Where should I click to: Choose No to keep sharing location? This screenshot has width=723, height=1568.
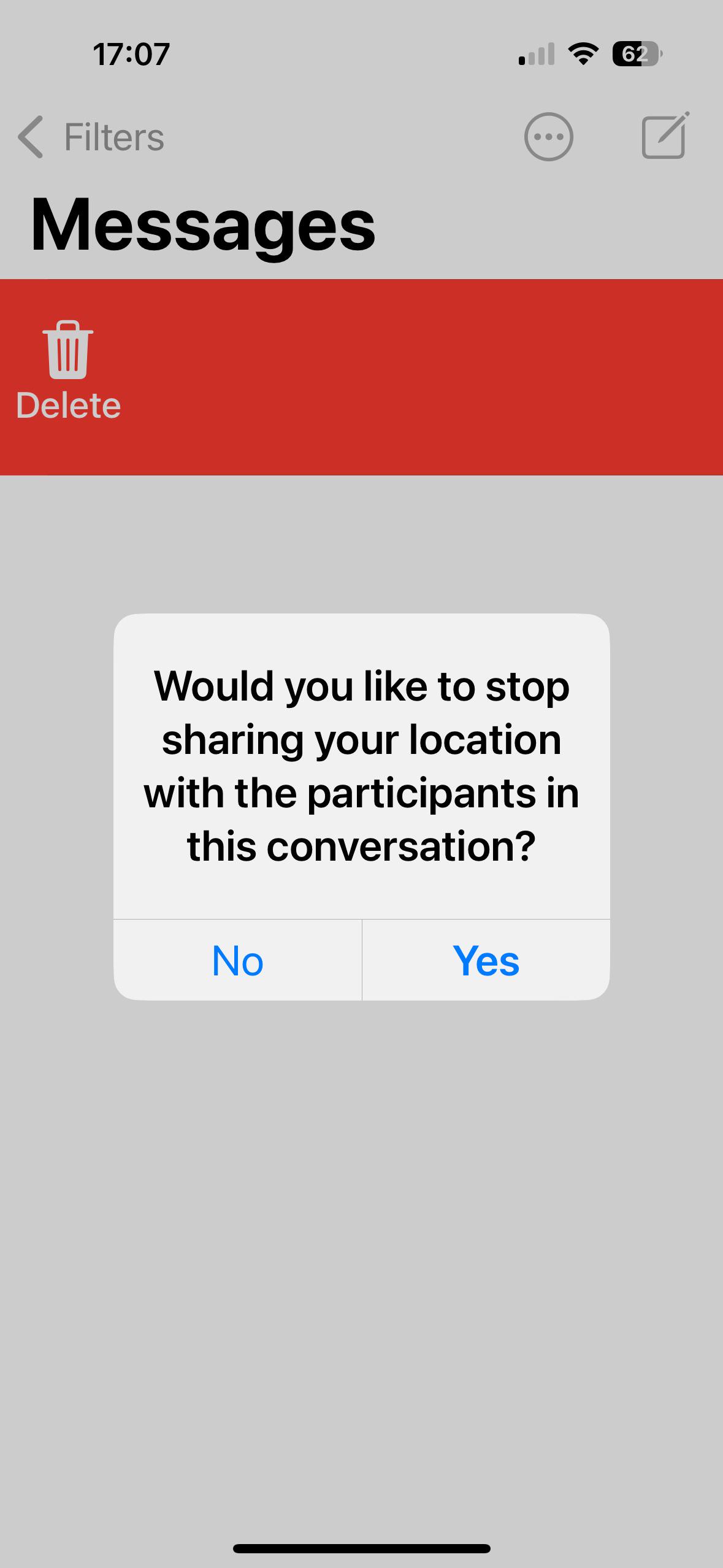coord(238,960)
